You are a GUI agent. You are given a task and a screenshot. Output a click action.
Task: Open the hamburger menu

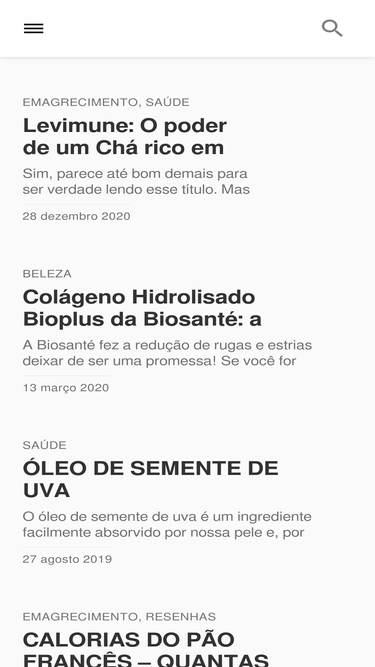pos(34,29)
